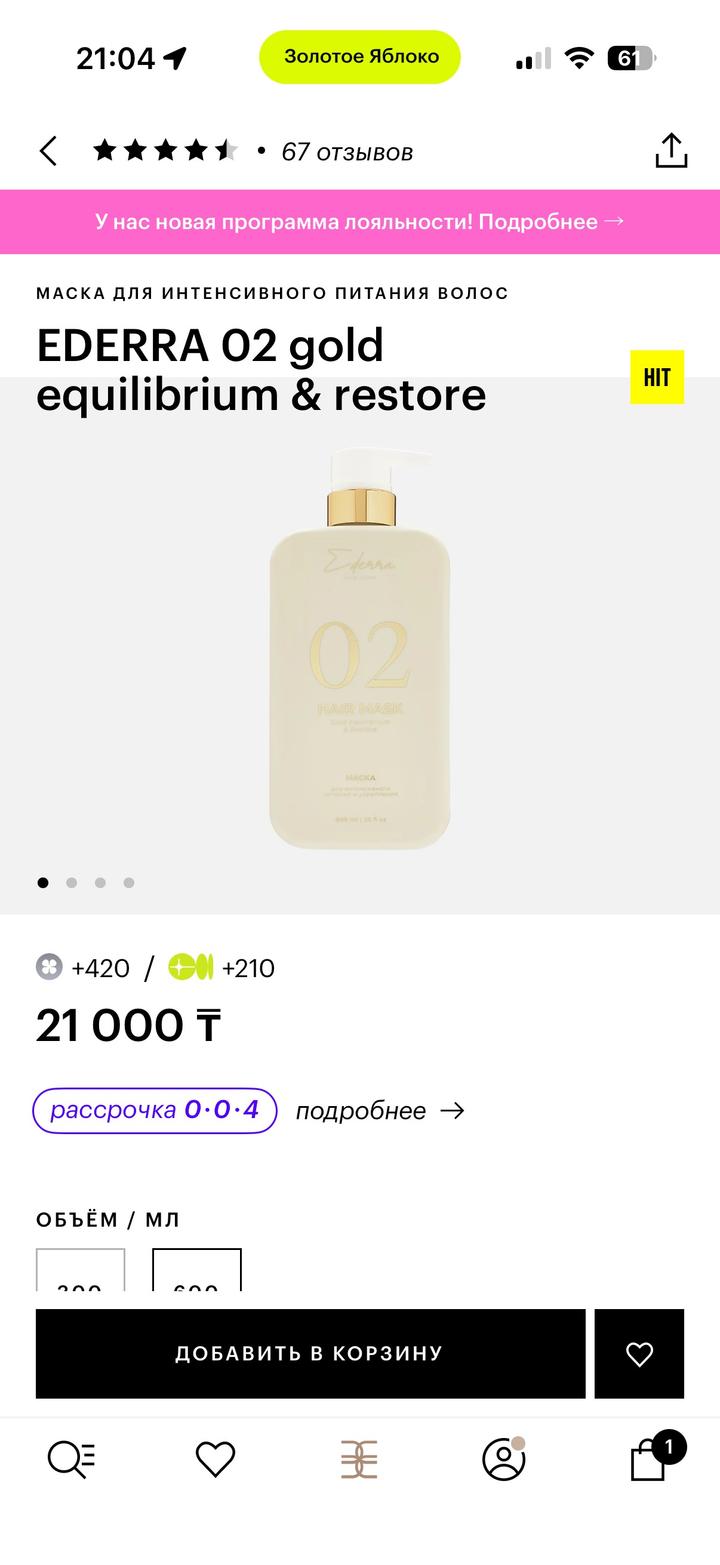Open the catalog search tab
The height and width of the screenshot is (1565, 720).
click(72, 1459)
